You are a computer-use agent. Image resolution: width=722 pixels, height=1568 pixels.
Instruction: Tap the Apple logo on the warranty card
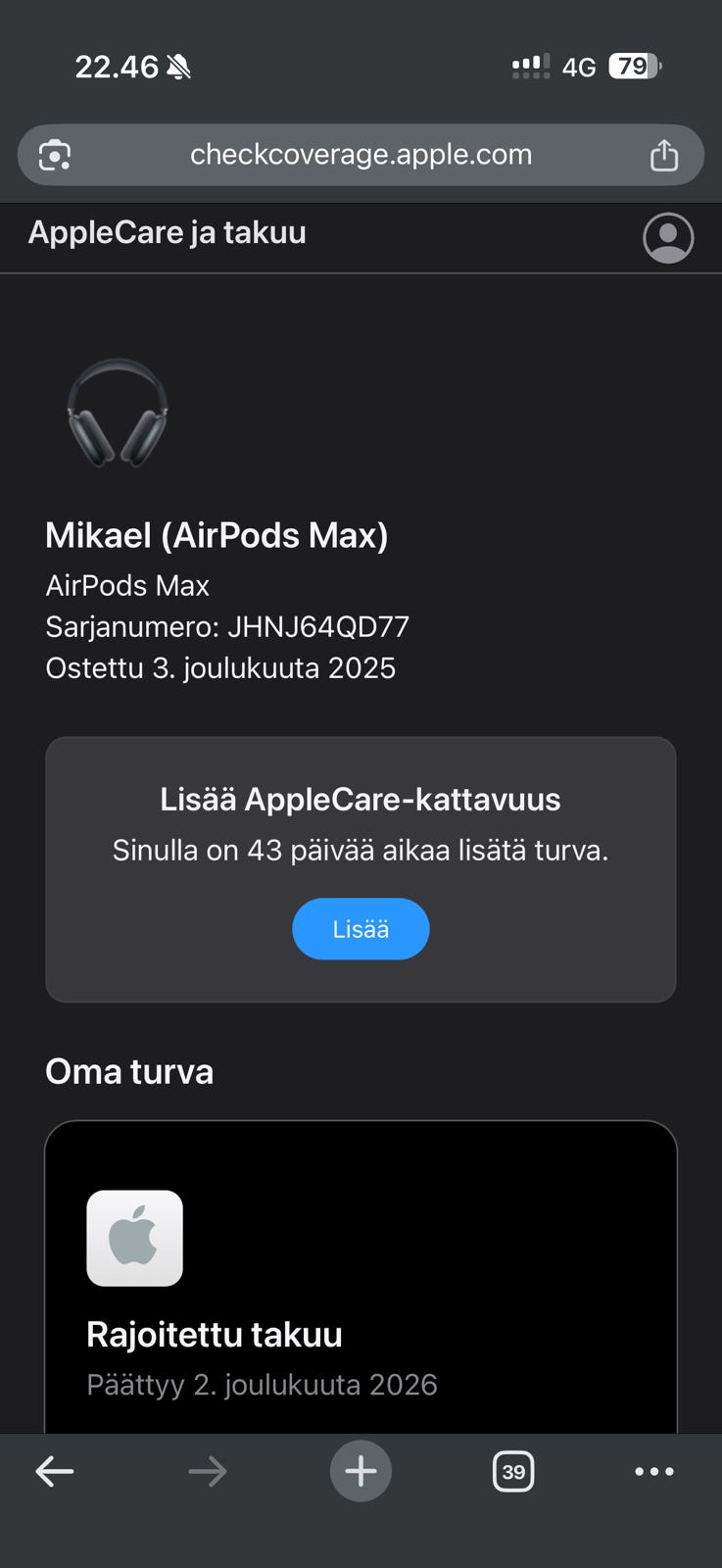[x=134, y=1238]
